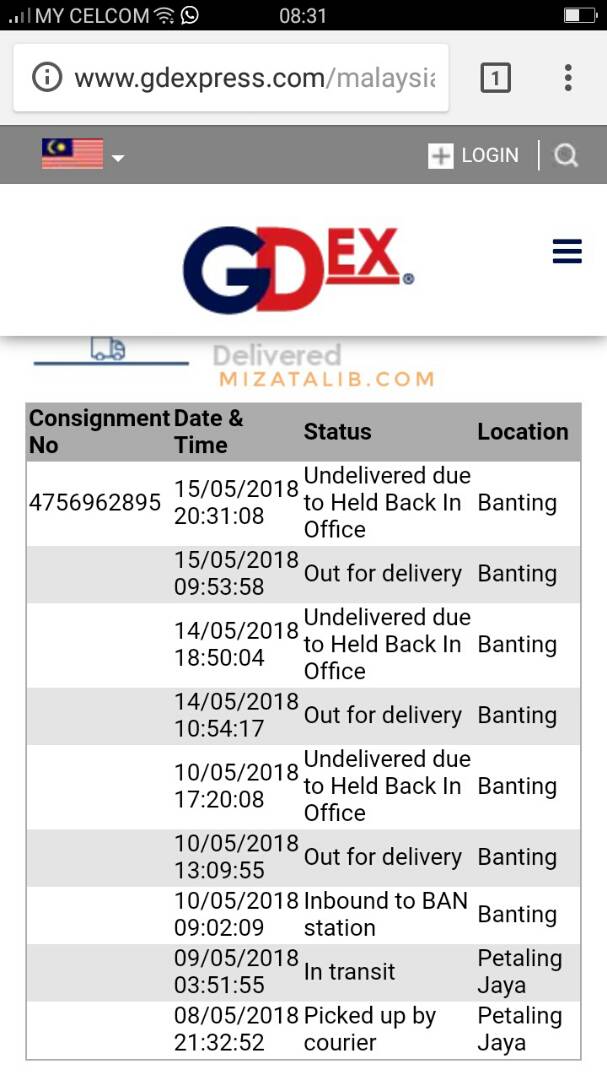Open the browser overflow menu

pyautogui.click(x=568, y=78)
